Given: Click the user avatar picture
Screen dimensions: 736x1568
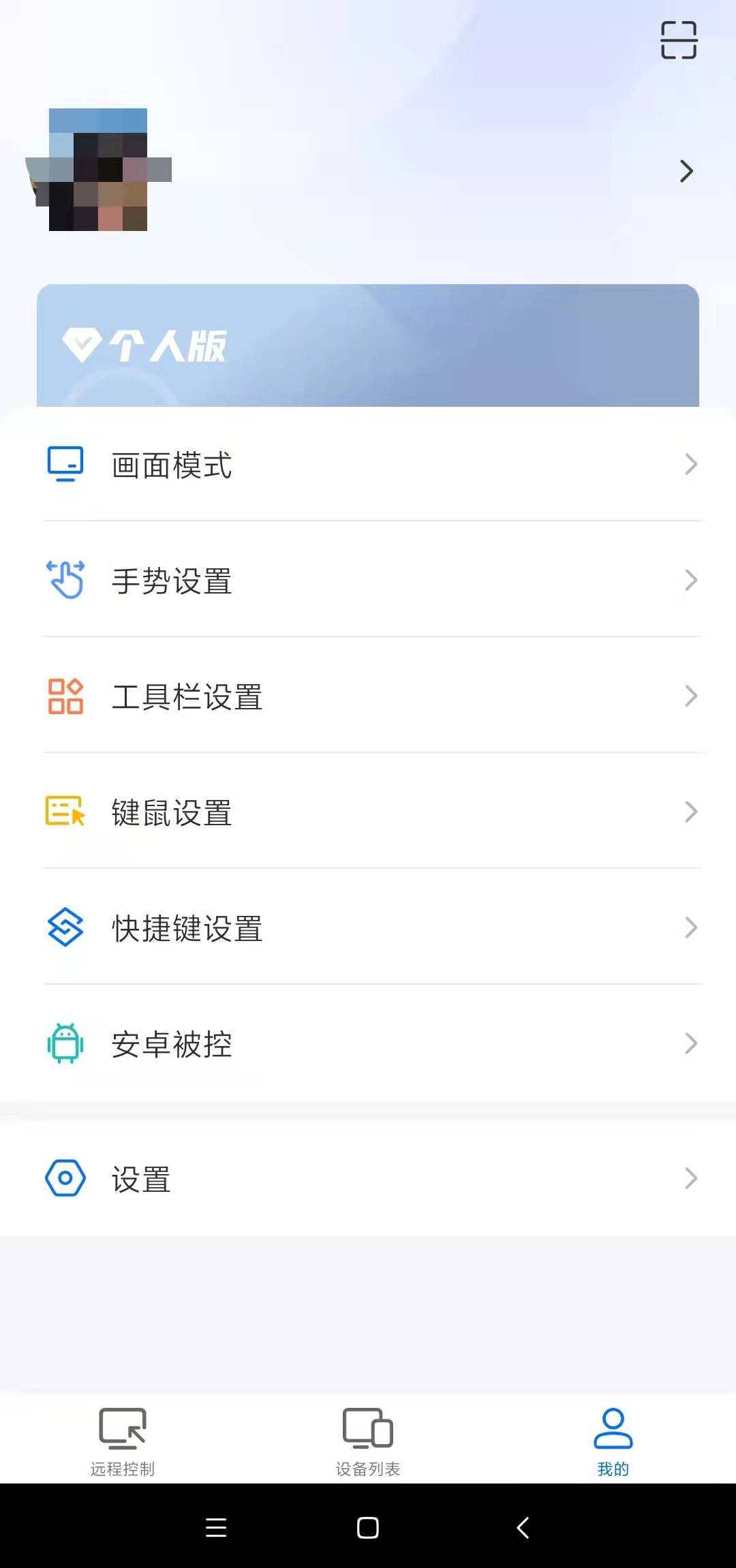Looking at the screenshot, I should coord(100,170).
